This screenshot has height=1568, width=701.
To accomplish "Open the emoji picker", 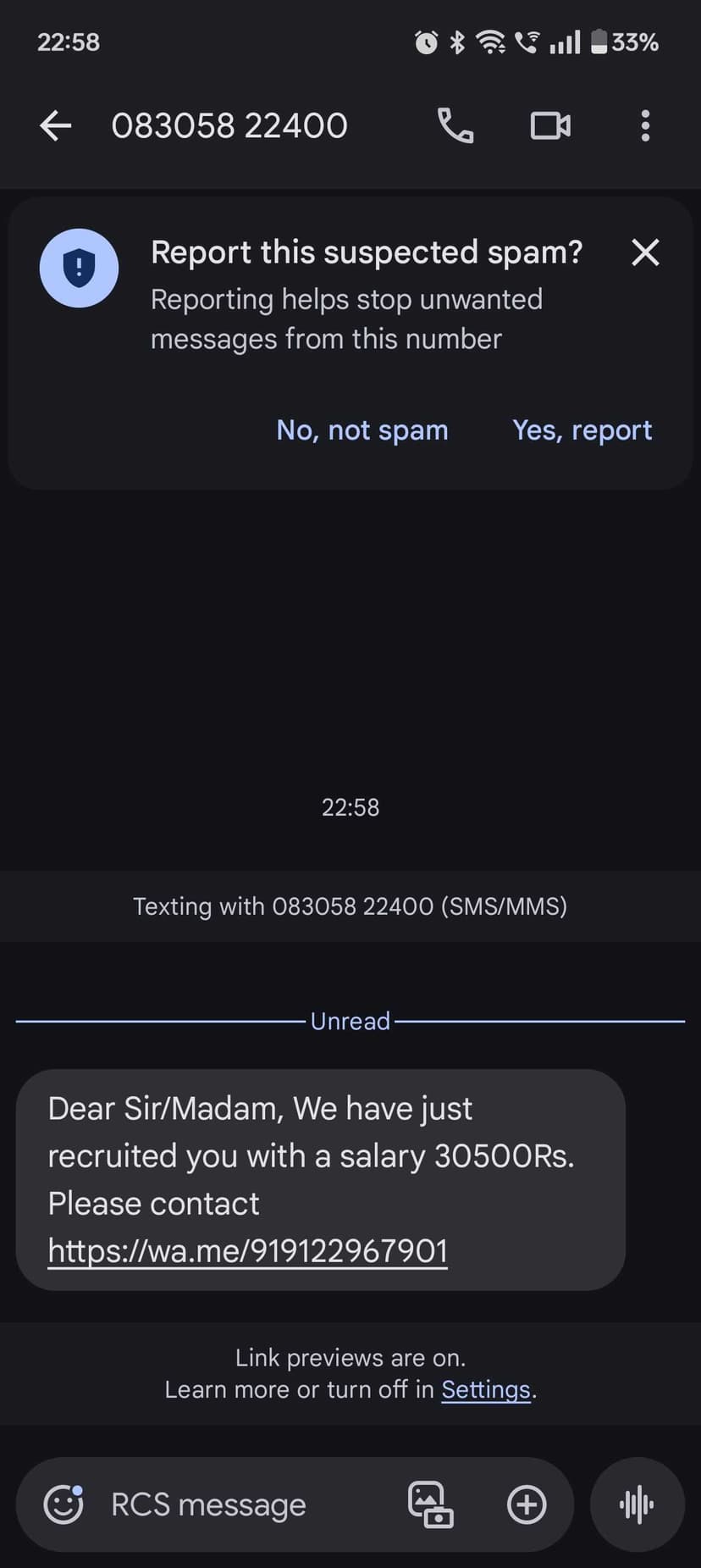I will click(x=63, y=1504).
